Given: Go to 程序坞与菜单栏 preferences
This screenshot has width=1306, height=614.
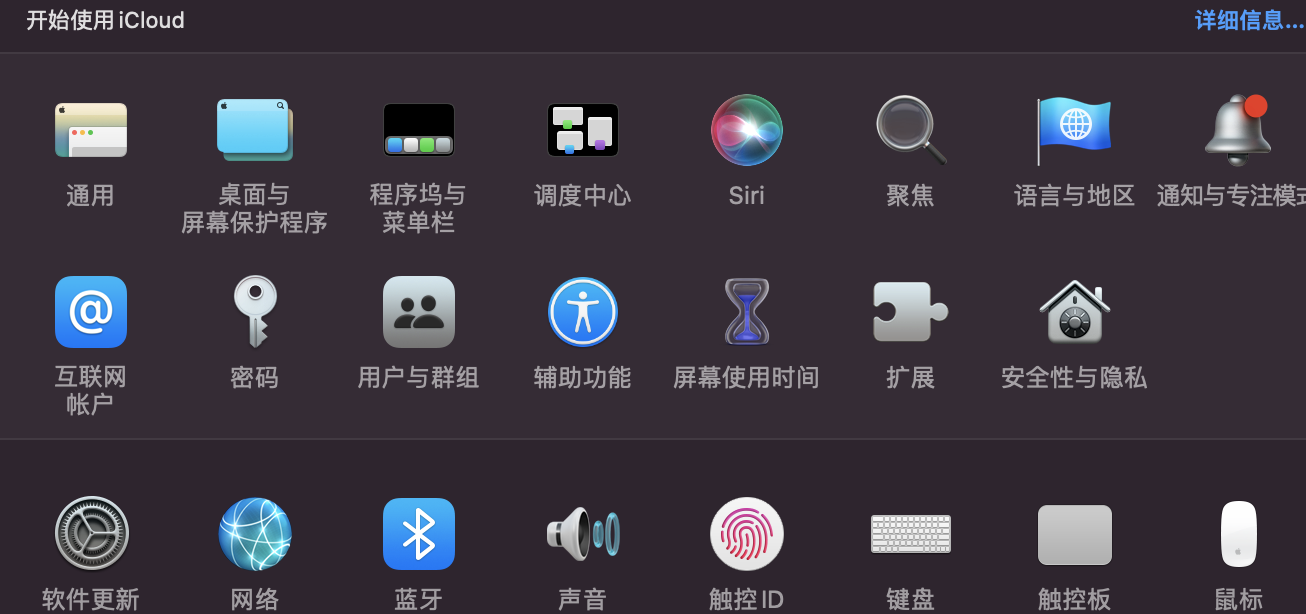Looking at the screenshot, I should [x=418, y=130].
